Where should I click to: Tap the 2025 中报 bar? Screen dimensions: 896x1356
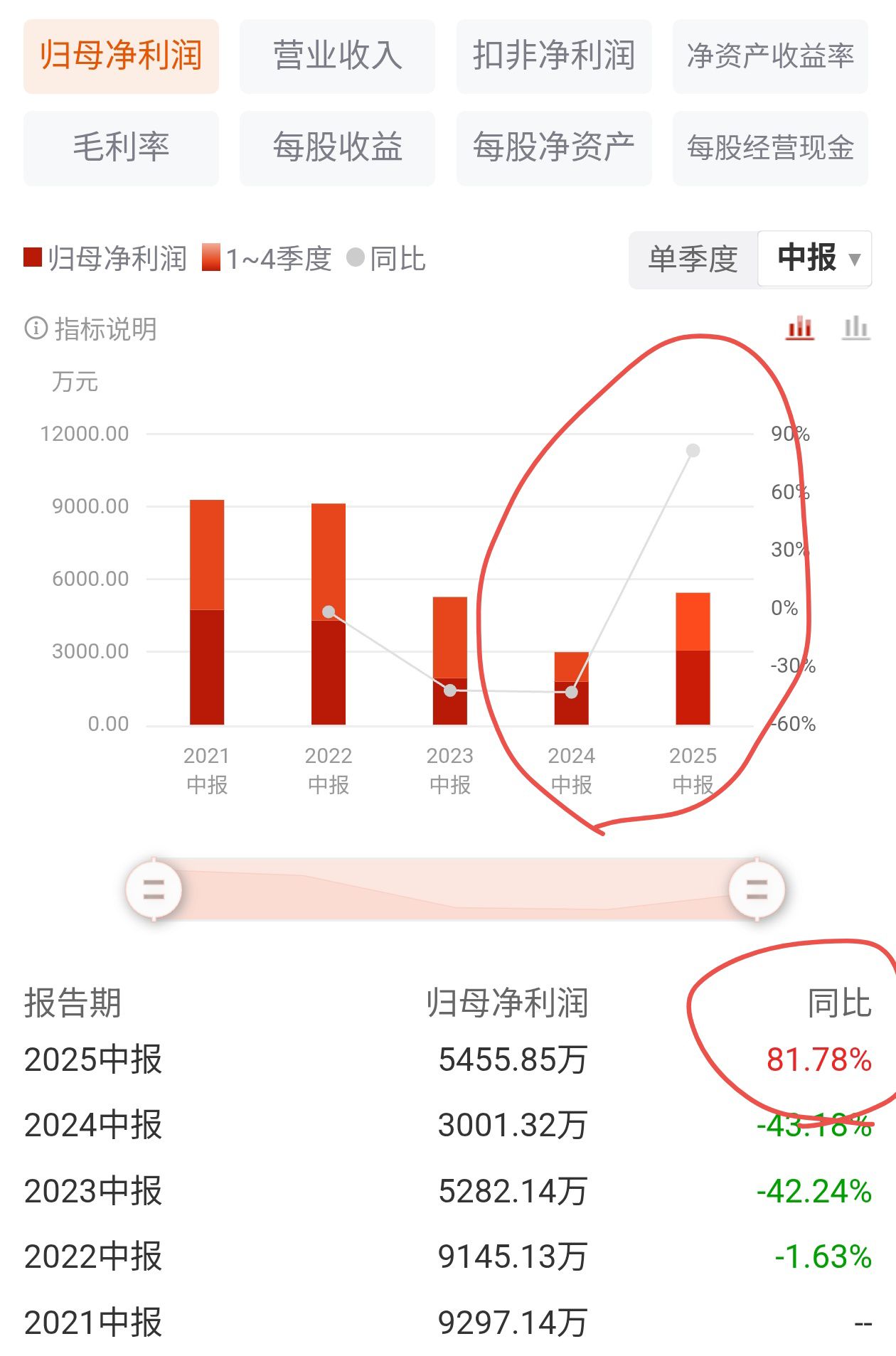tap(693, 658)
